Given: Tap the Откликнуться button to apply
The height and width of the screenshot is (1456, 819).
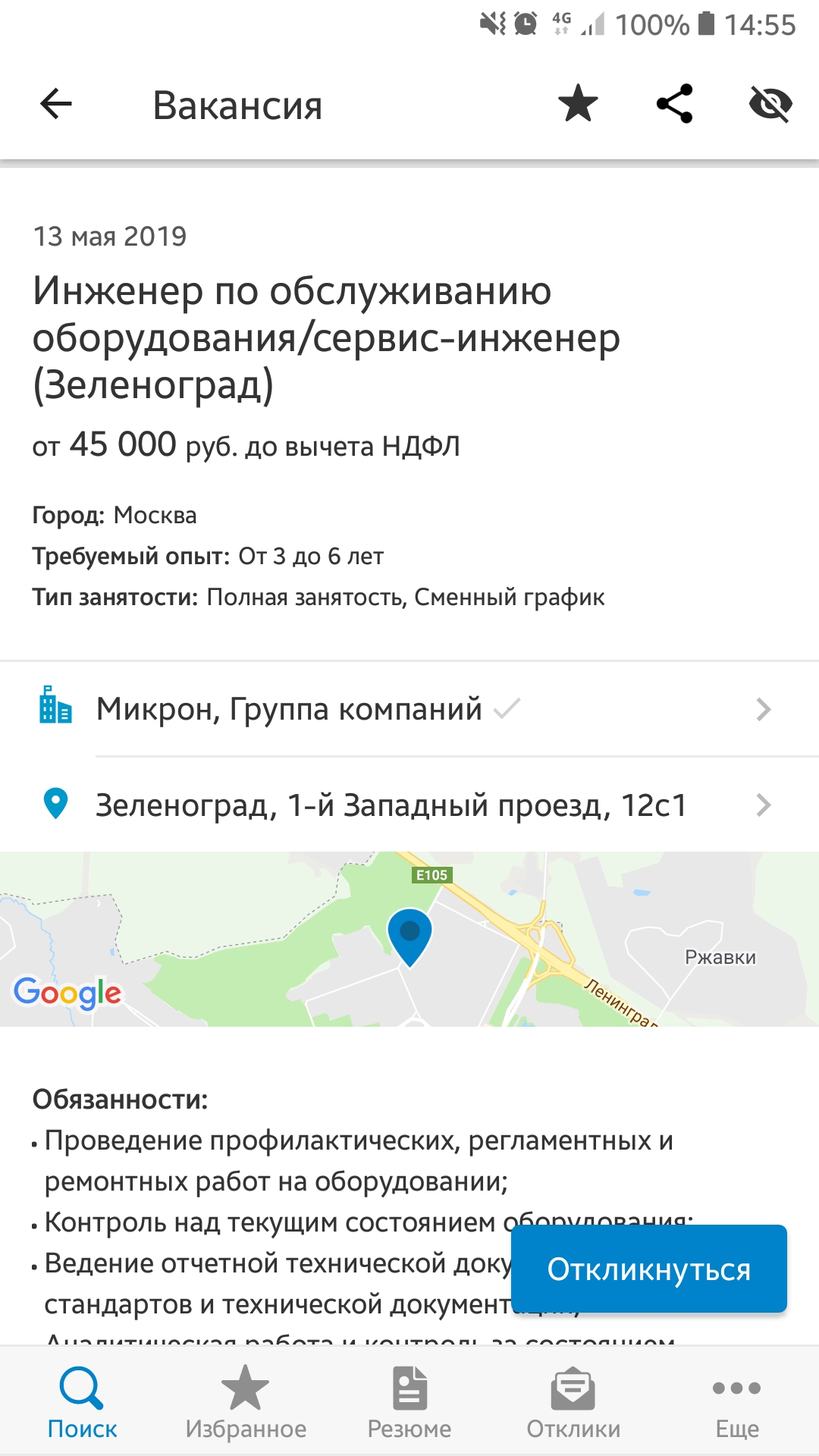Looking at the screenshot, I should coord(649,1269).
